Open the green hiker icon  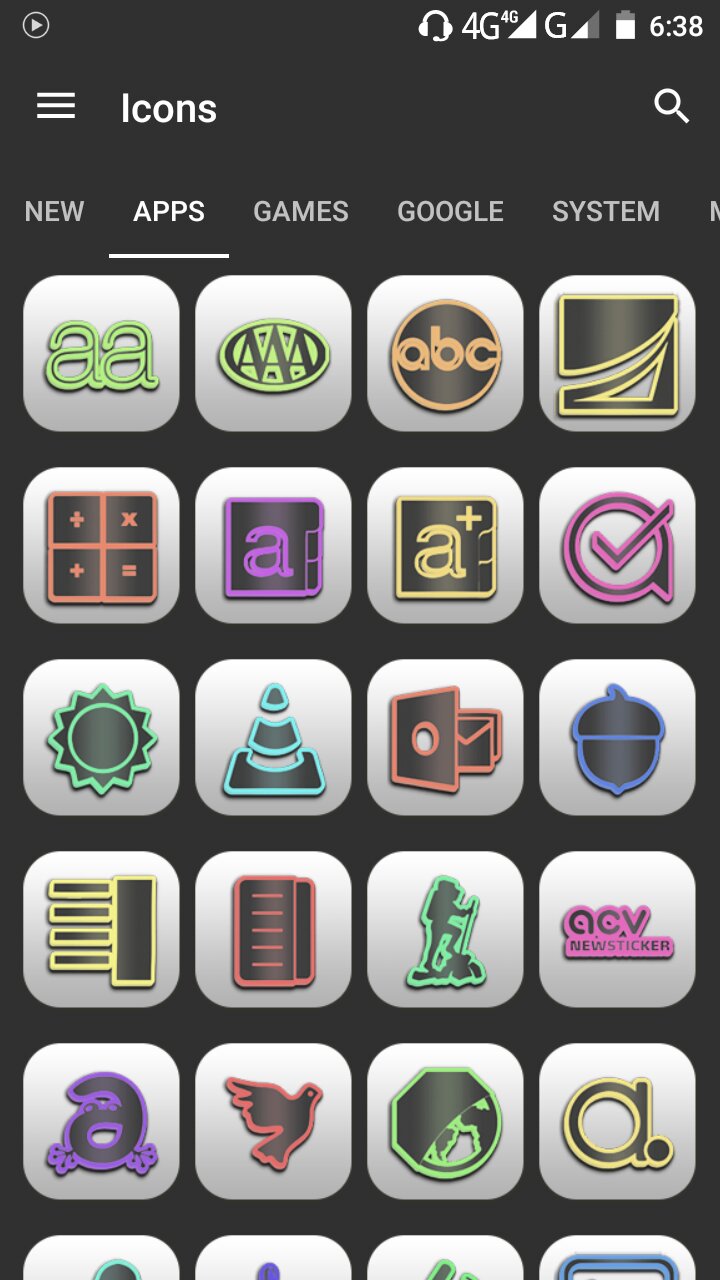tap(445, 930)
